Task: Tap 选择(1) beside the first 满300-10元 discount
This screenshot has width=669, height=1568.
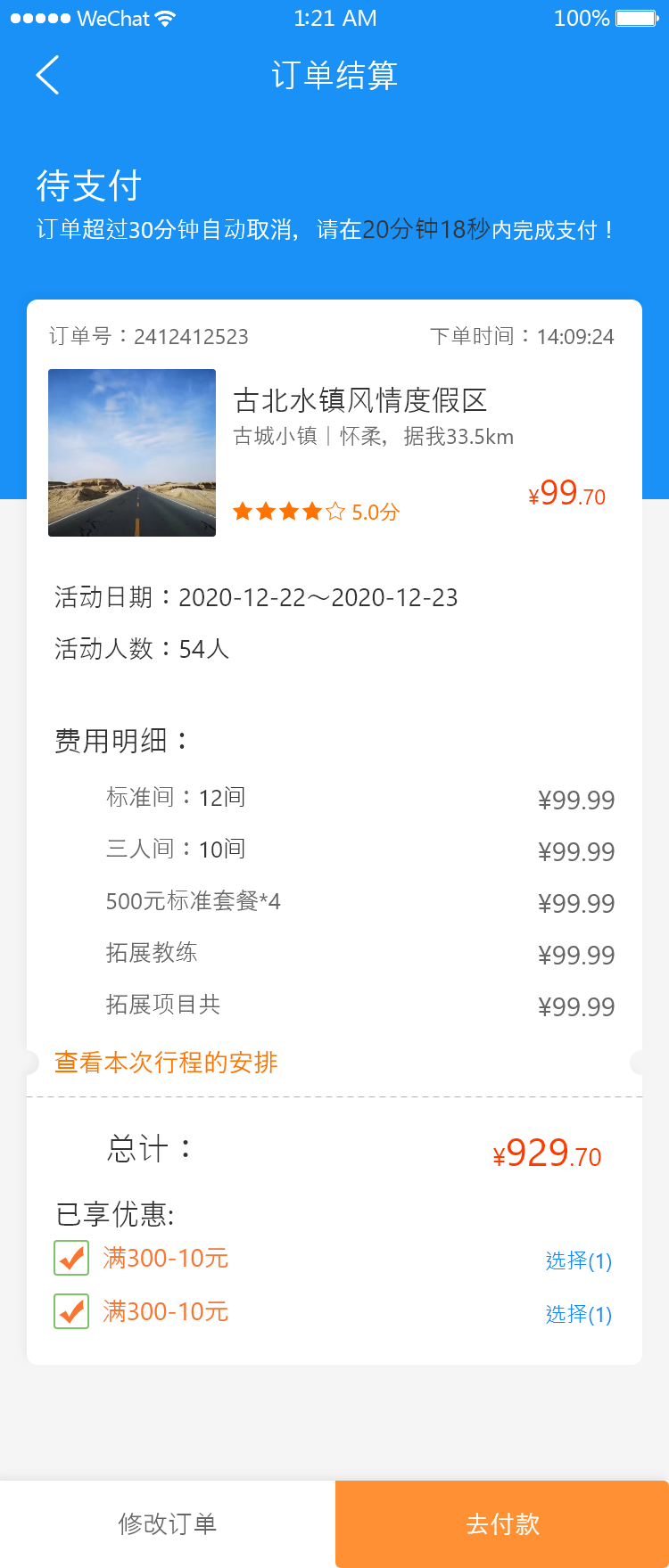Action: point(578,1260)
